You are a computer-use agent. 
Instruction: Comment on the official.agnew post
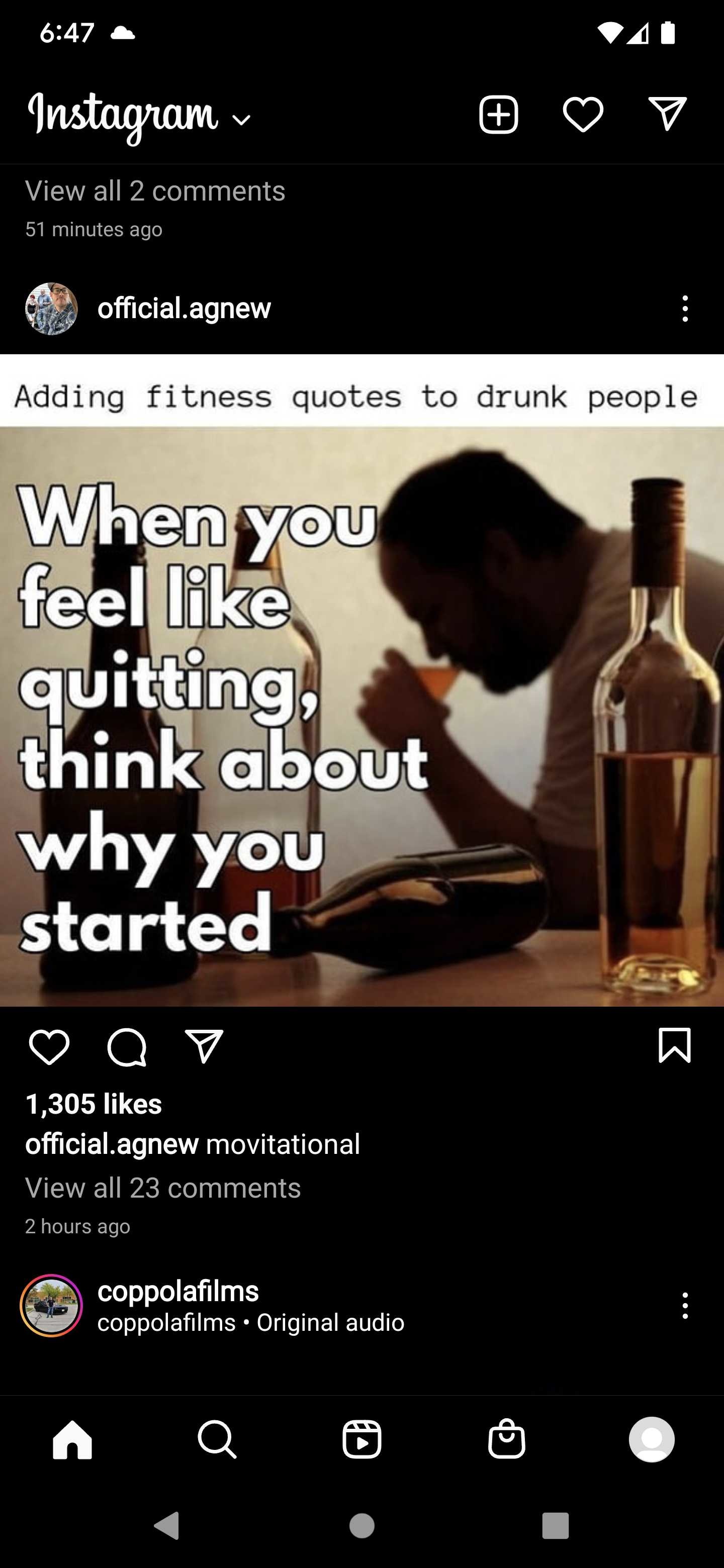[x=127, y=1047]
